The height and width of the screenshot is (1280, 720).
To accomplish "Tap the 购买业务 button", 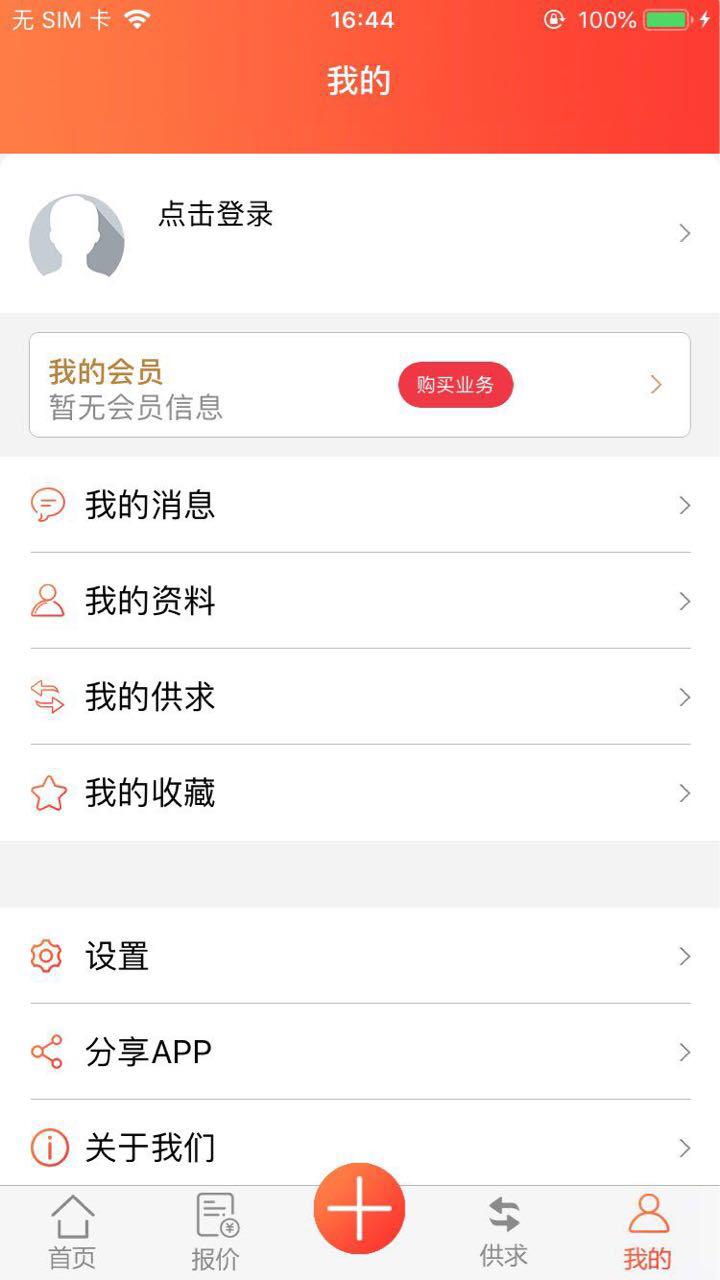I will pyautogui.click(x=455, y=385).
